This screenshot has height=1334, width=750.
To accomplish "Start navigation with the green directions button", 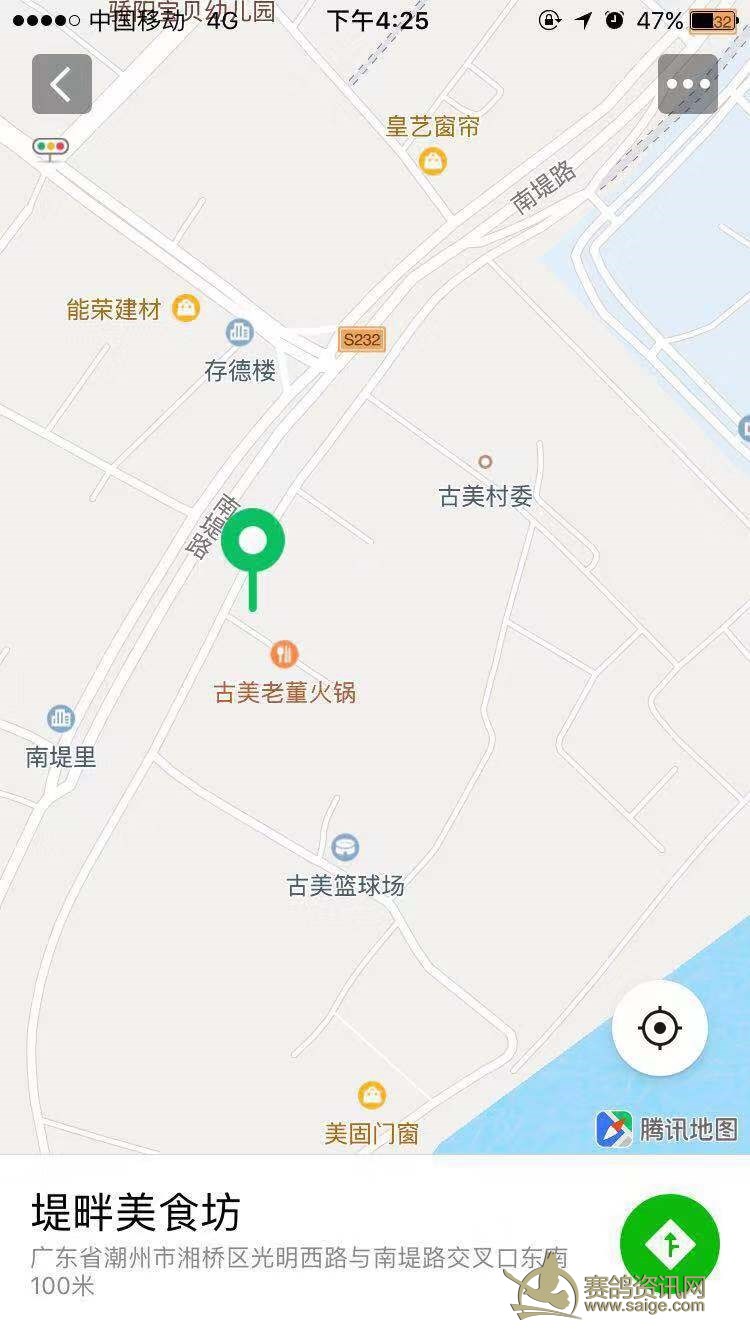I will 670,1244.
